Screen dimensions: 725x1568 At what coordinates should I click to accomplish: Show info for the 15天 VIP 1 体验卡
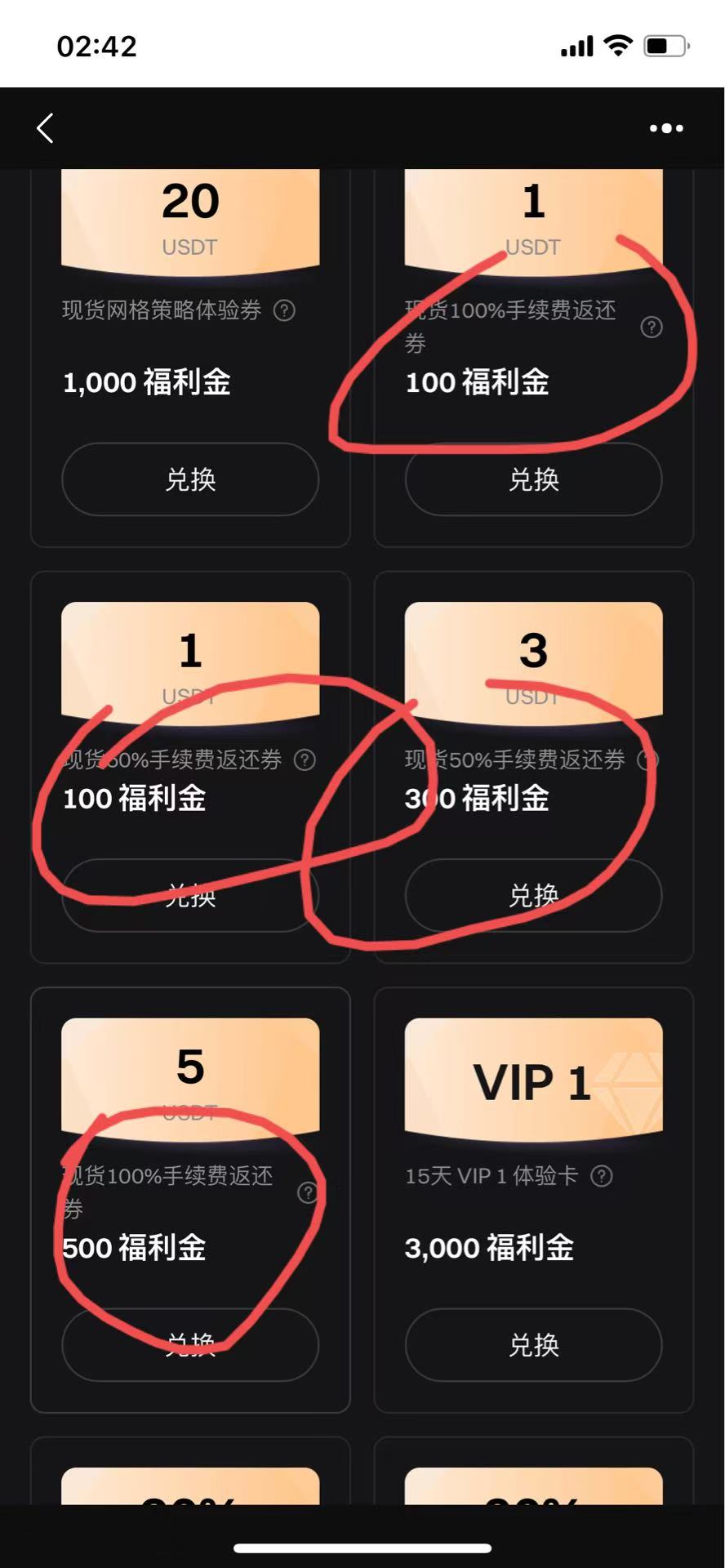tap(602, 1176)
